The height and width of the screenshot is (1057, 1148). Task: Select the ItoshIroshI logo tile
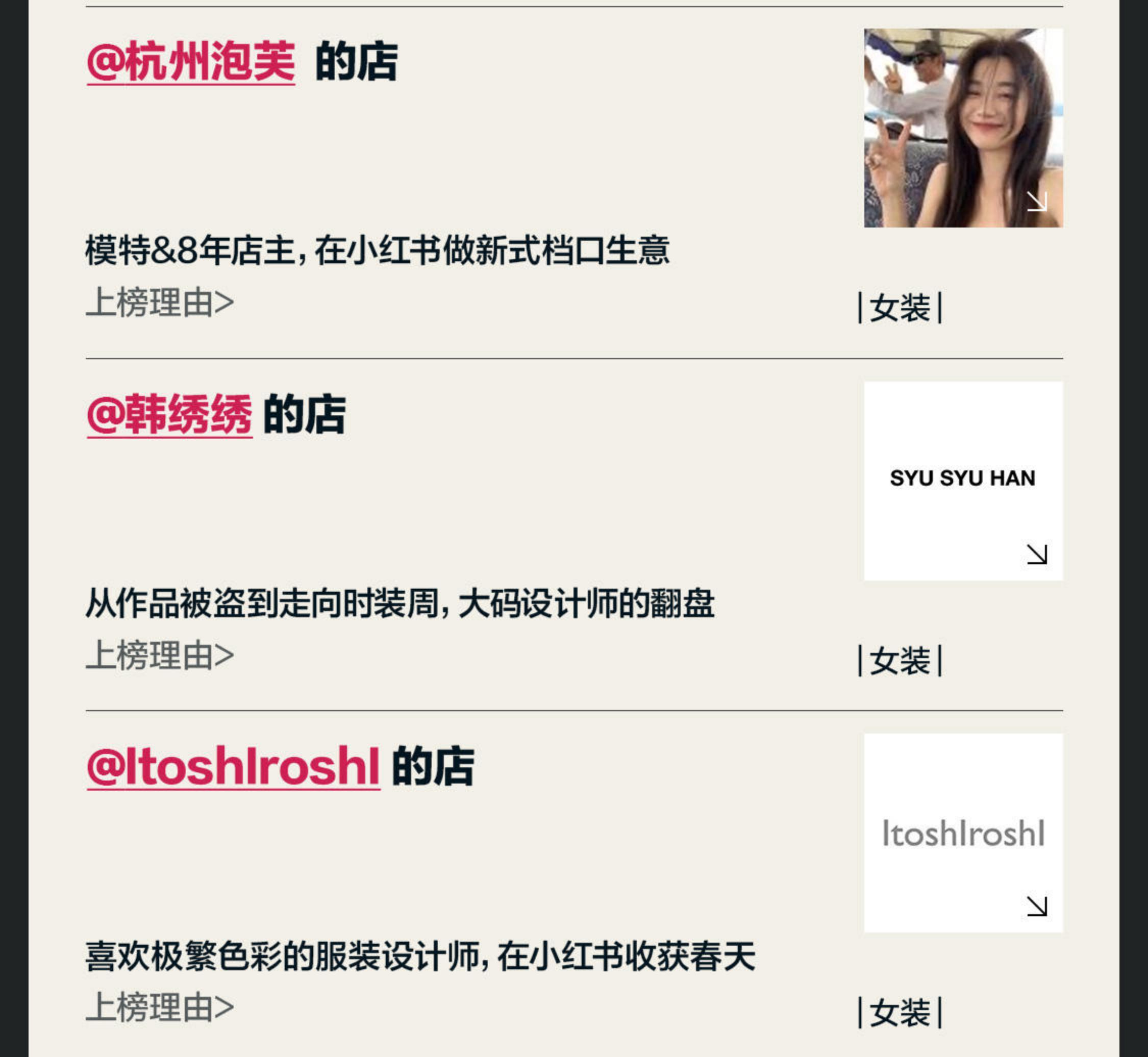pyautogui.click(x=963, y=834)
